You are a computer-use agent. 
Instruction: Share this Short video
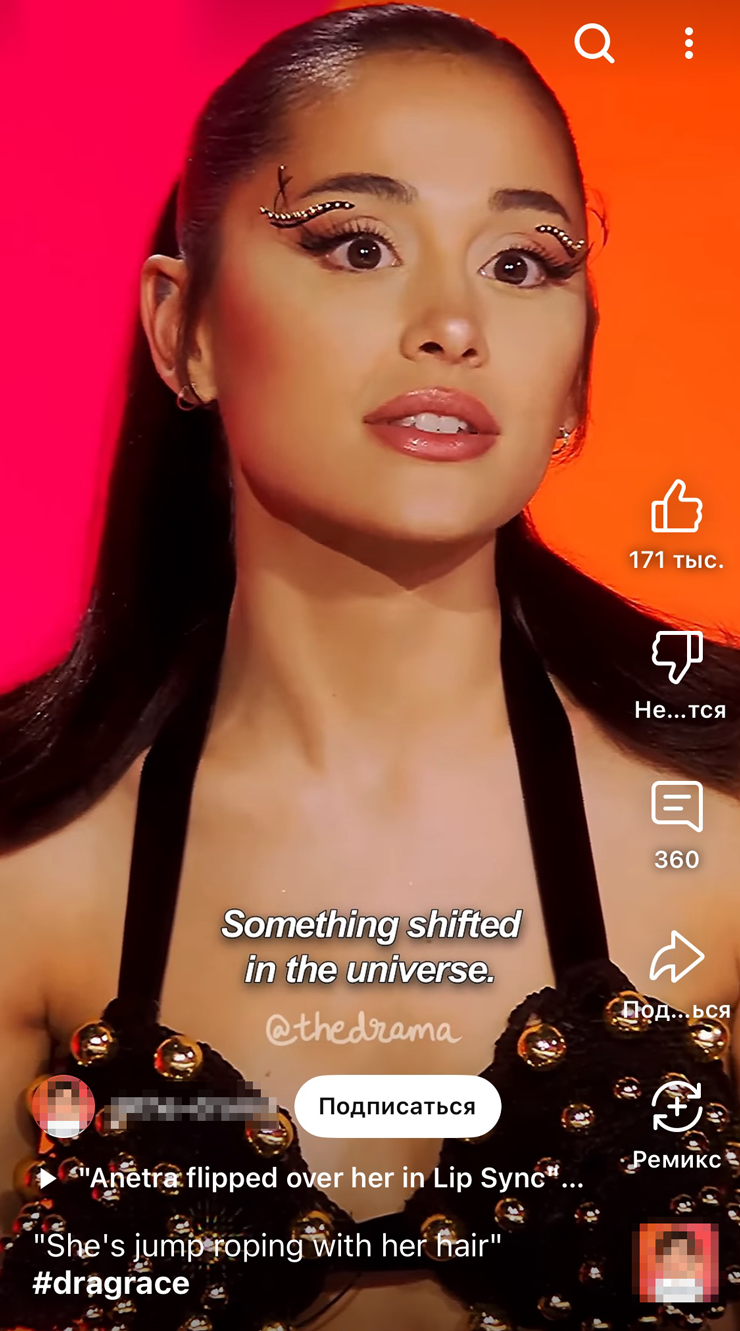coord(677,957)
